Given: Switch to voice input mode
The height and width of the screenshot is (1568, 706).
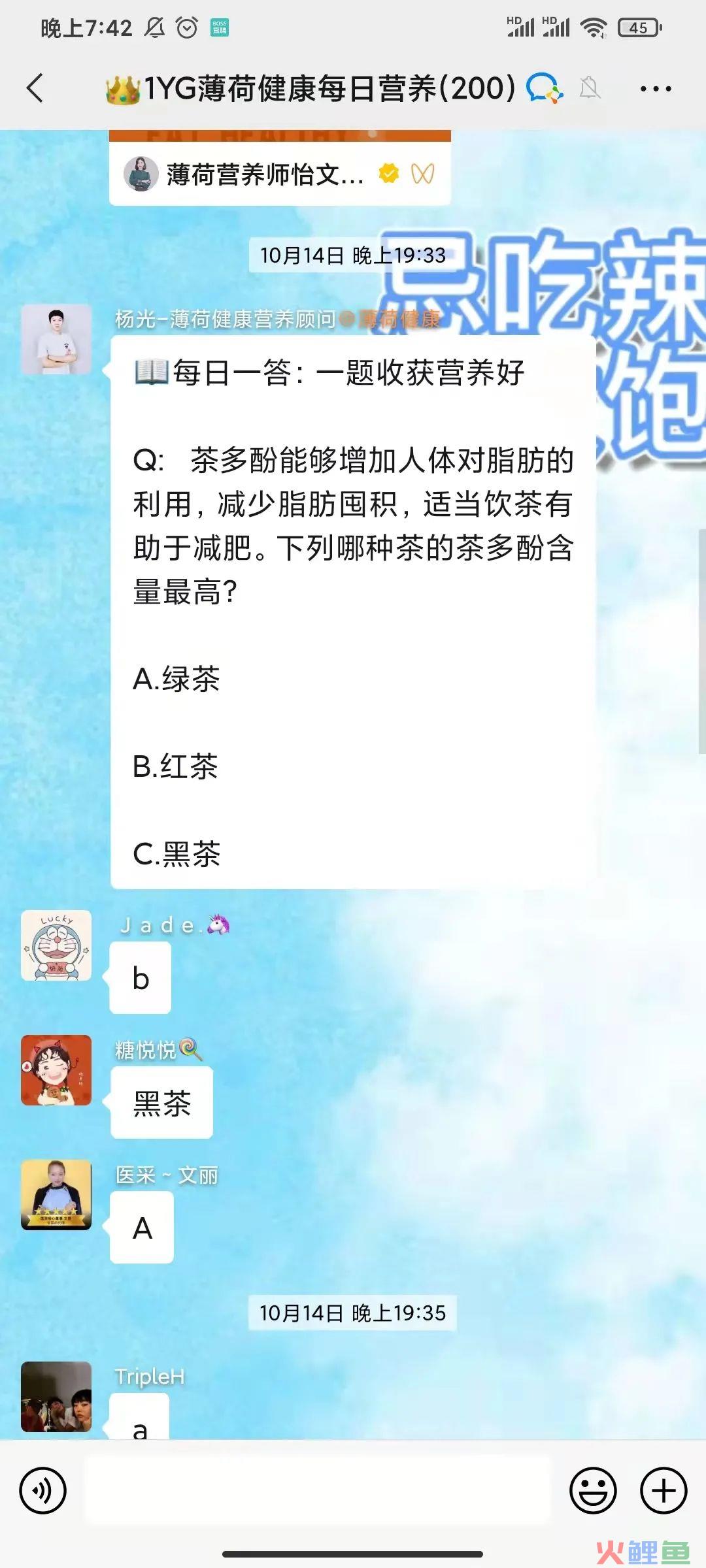Looking at the screenshot, I should coord(43,1490).
